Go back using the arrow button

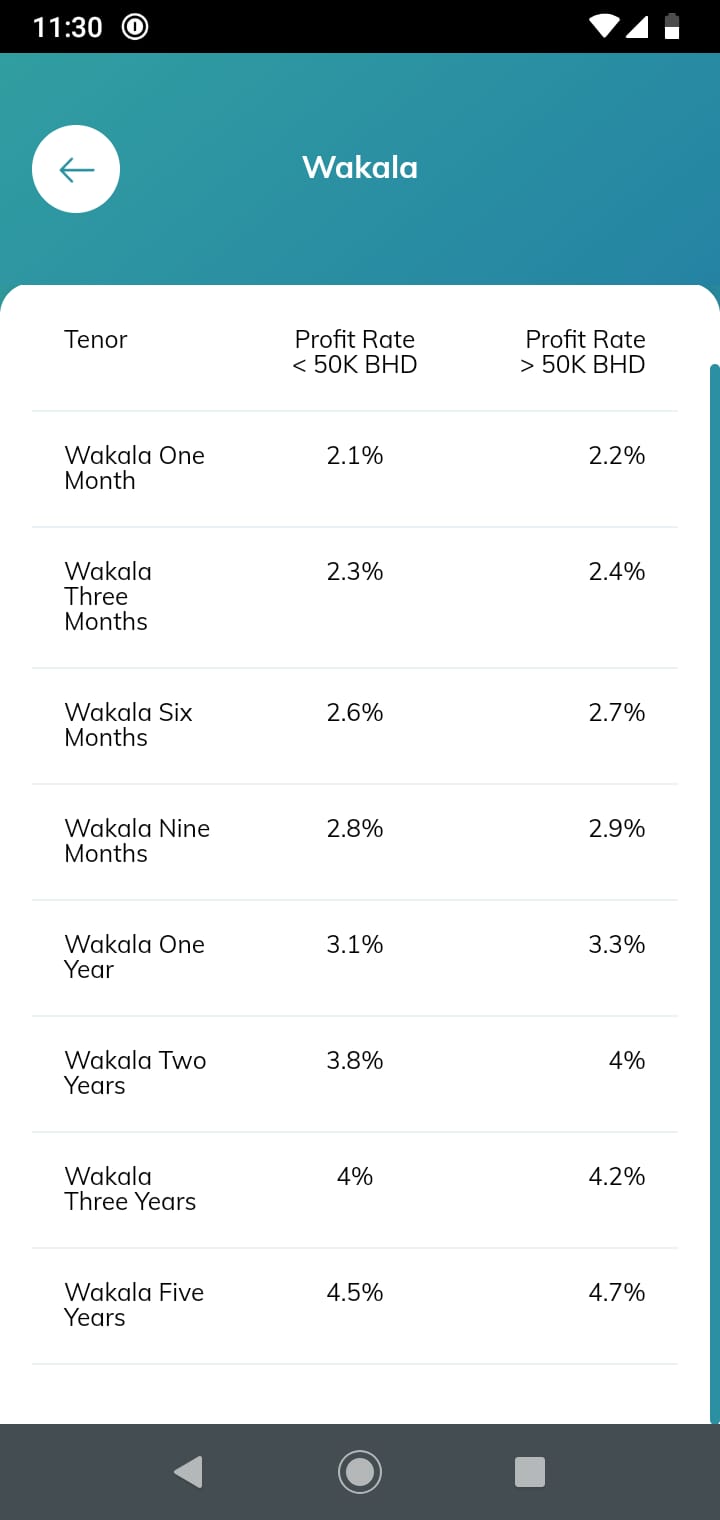click(76, 169)
